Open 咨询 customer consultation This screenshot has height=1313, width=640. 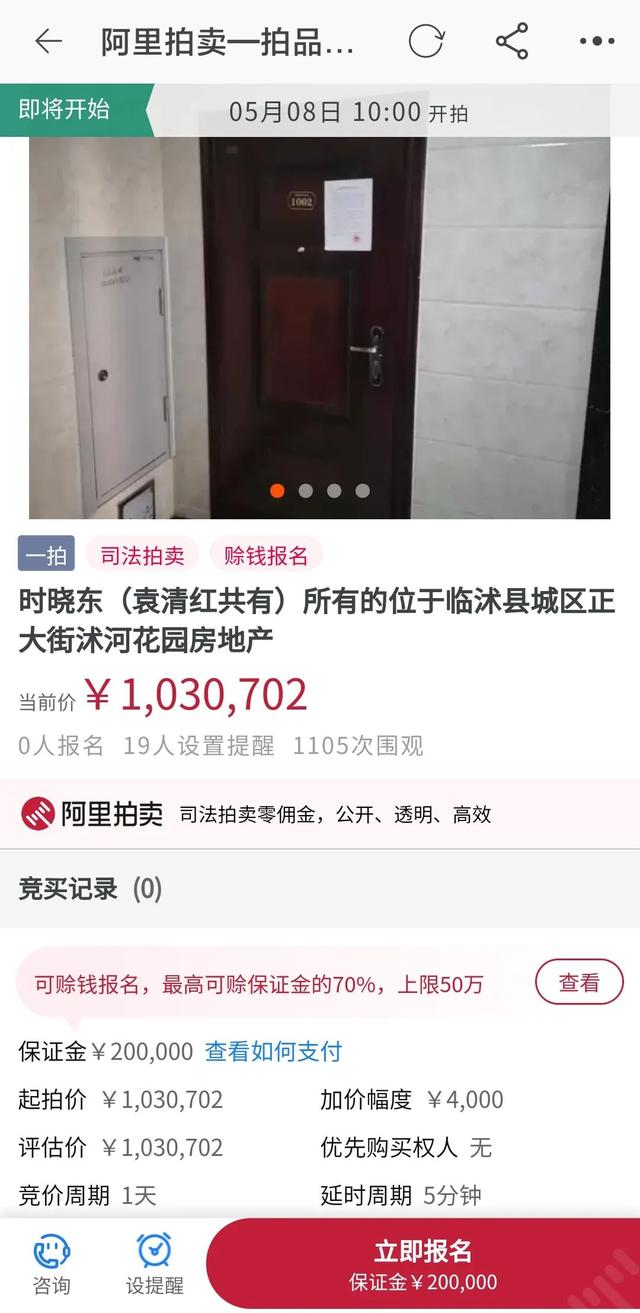coord(51,1265)
